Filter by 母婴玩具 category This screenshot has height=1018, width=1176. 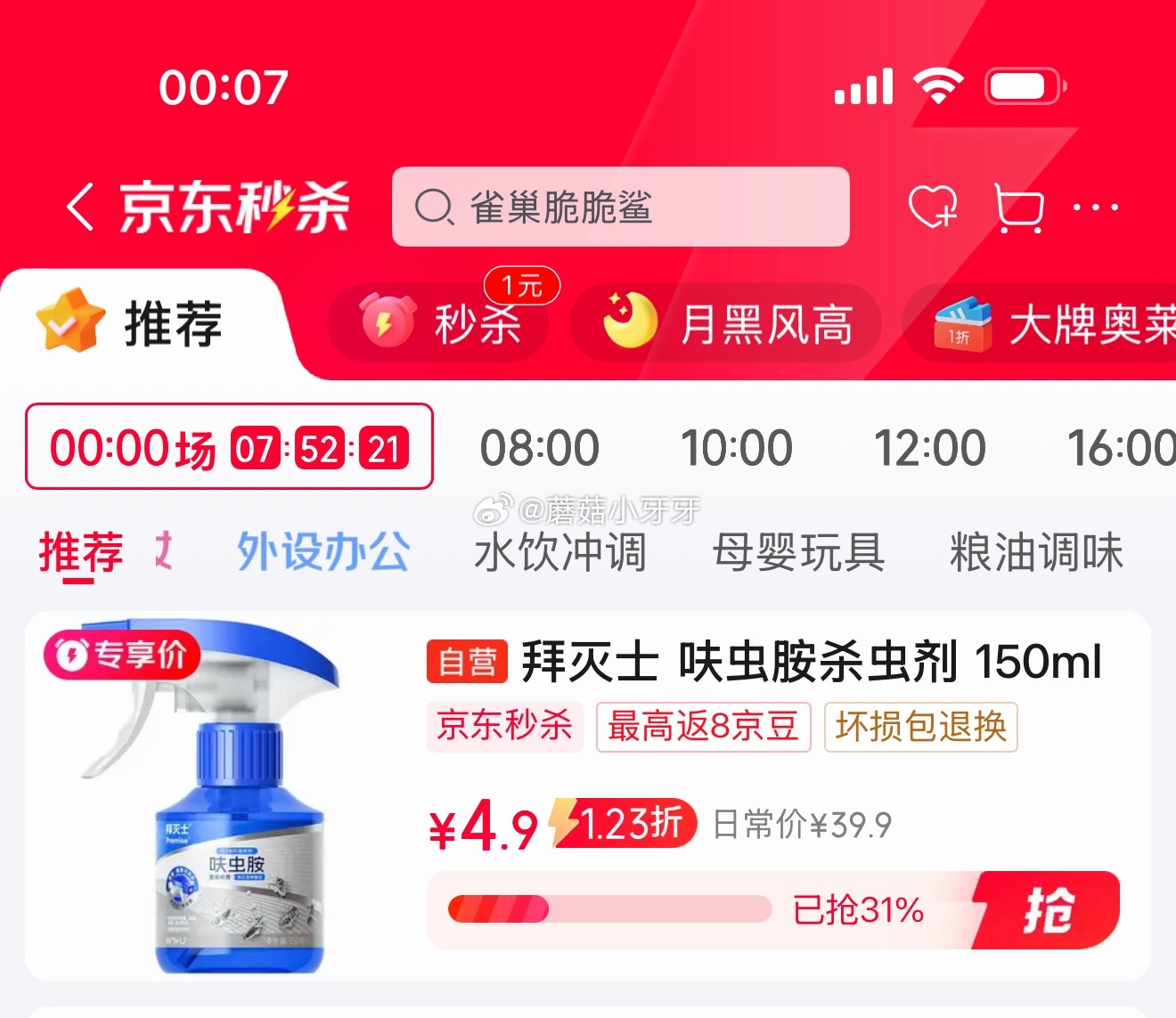[798, 552]
